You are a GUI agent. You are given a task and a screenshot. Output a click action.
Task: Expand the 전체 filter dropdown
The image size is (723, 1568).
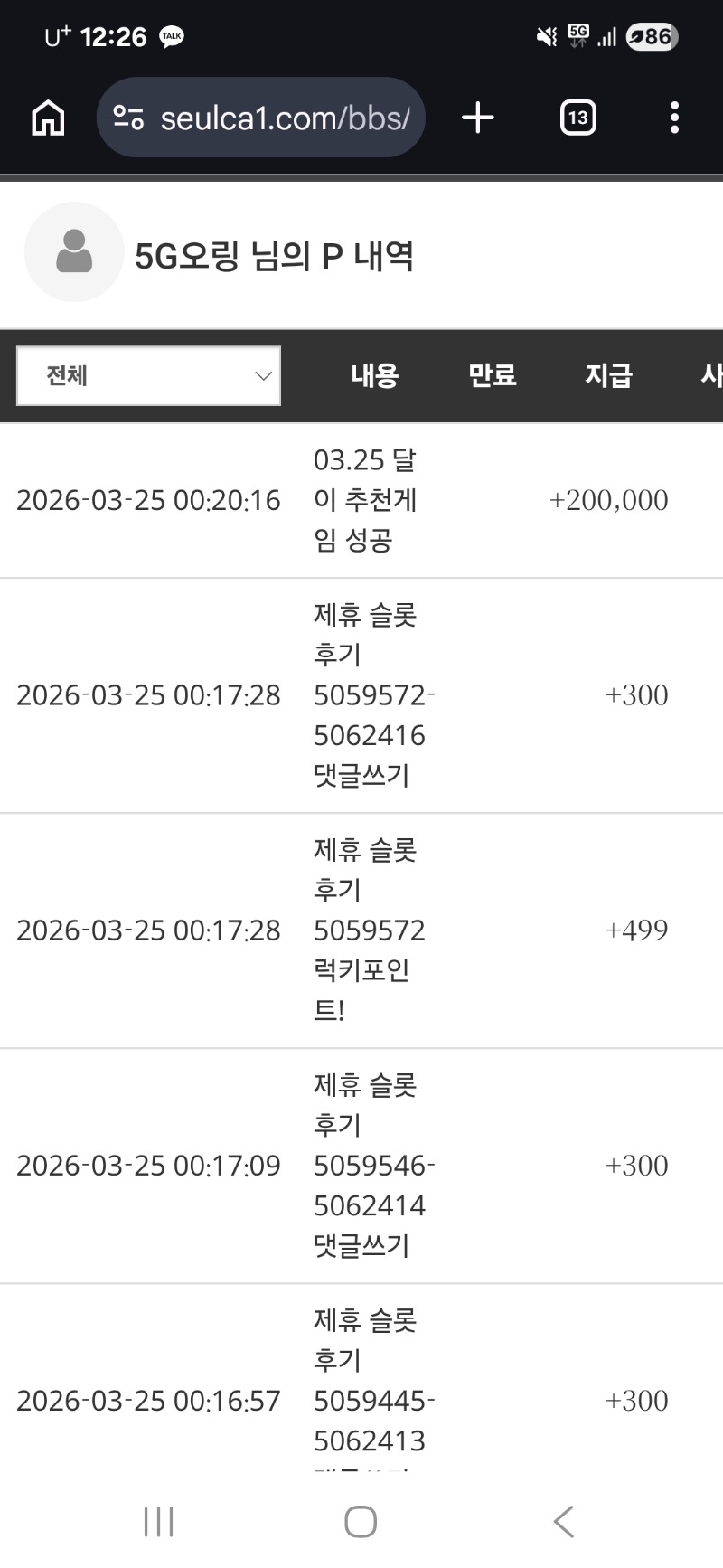[149, 376]
